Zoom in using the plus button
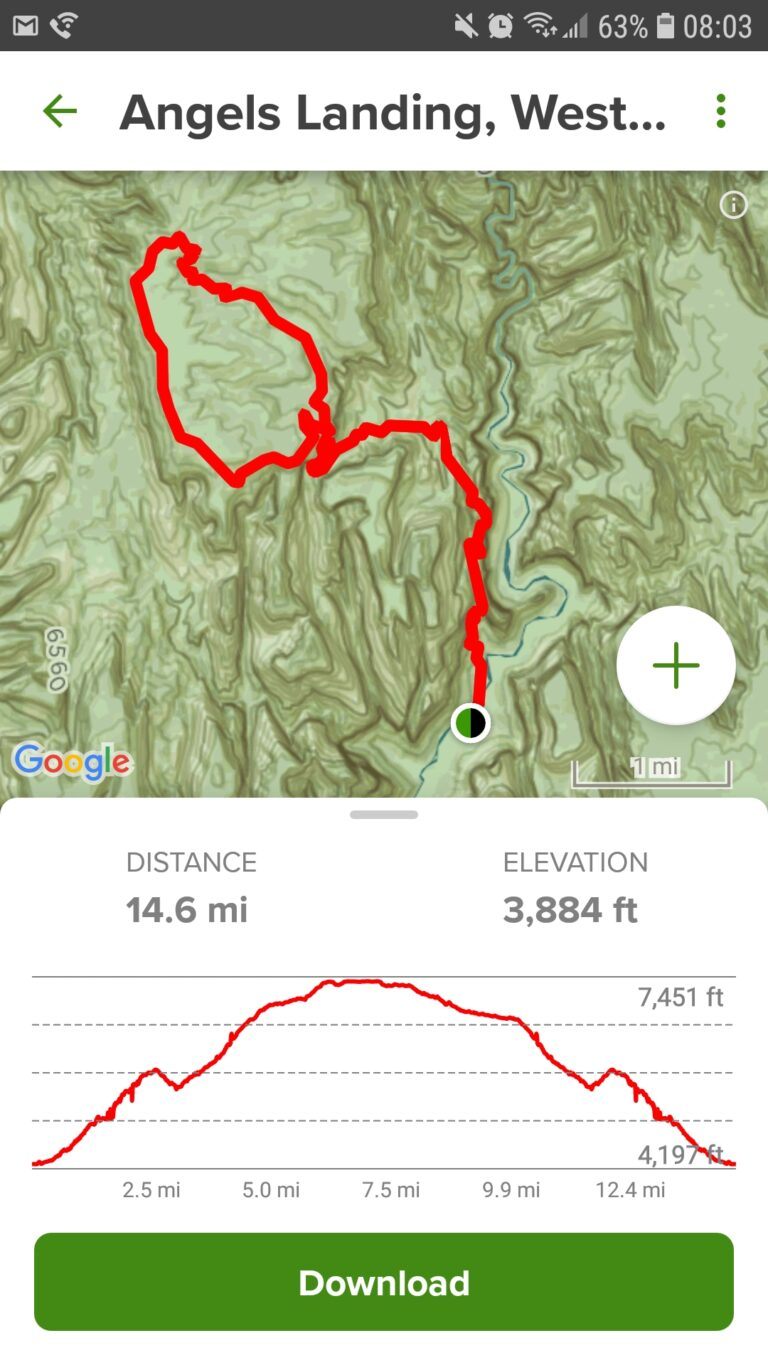 coord(675,665)
